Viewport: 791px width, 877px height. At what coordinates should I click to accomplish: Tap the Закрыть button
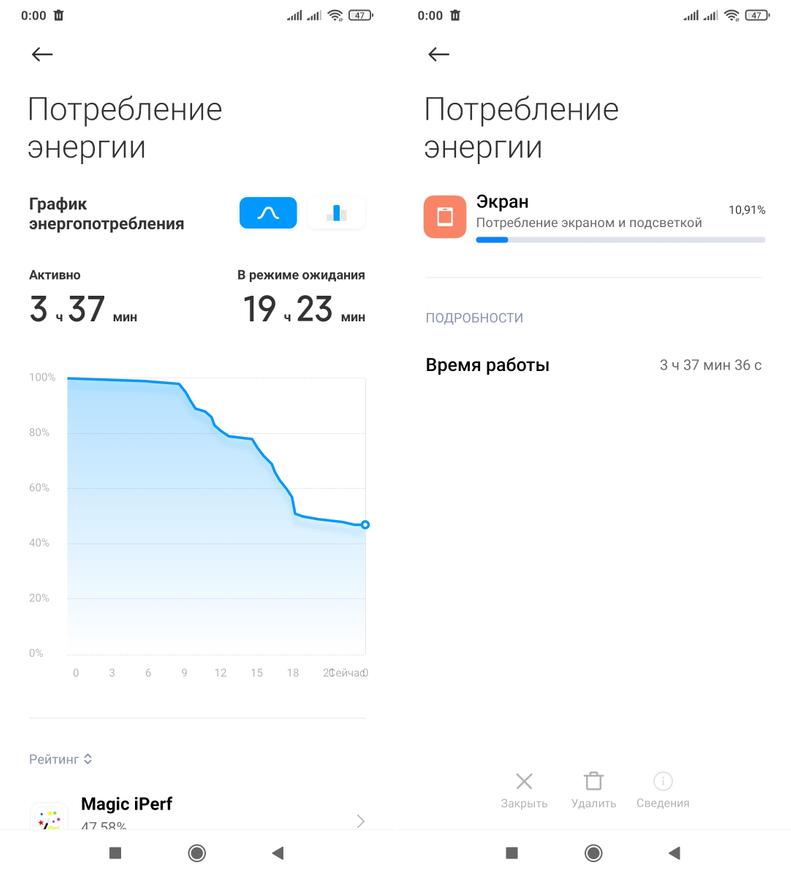coord(524,789)
